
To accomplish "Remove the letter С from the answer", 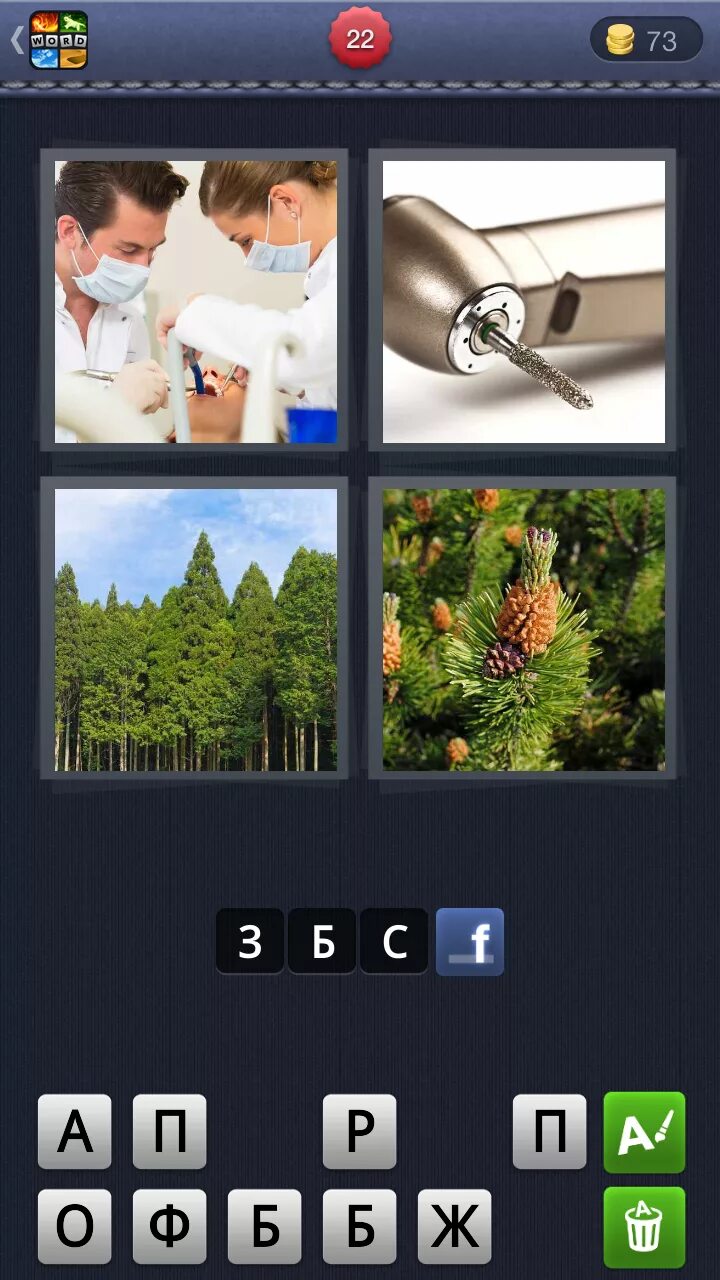I will [x=394, y=941].
